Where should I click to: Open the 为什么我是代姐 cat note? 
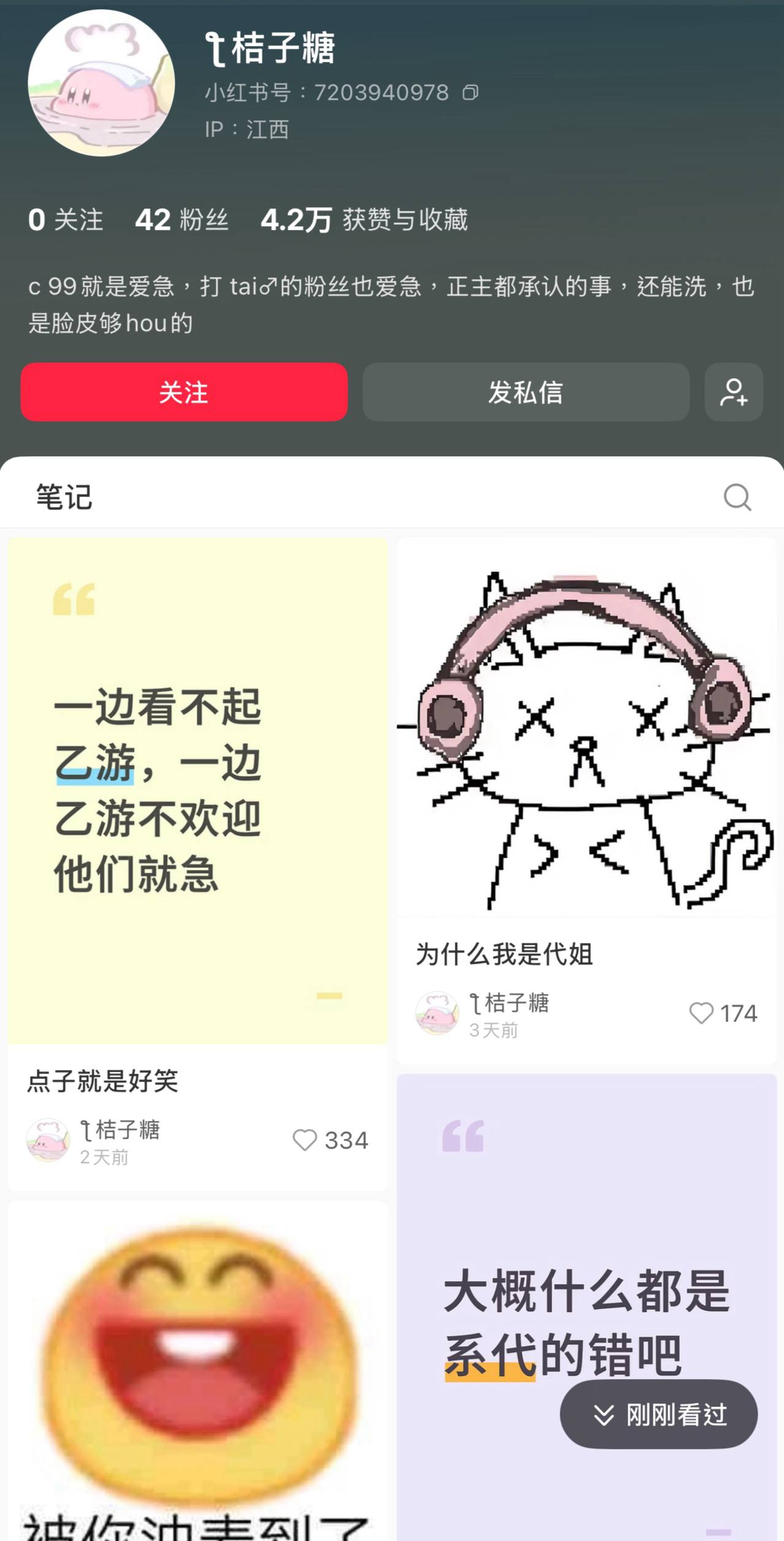[x=587, y=801]
